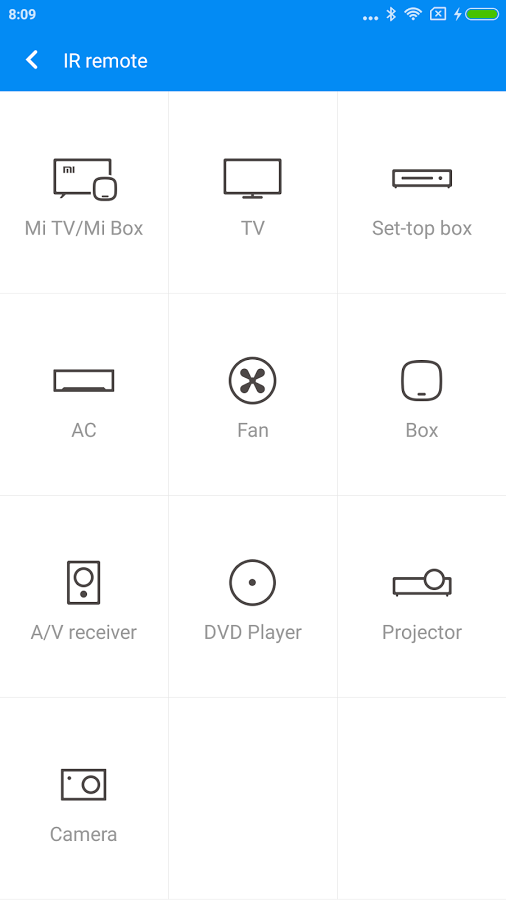The width and height of the screenshot is (506, 900).
Task: Pick the Fan device tile
Action: pos(252,395)
